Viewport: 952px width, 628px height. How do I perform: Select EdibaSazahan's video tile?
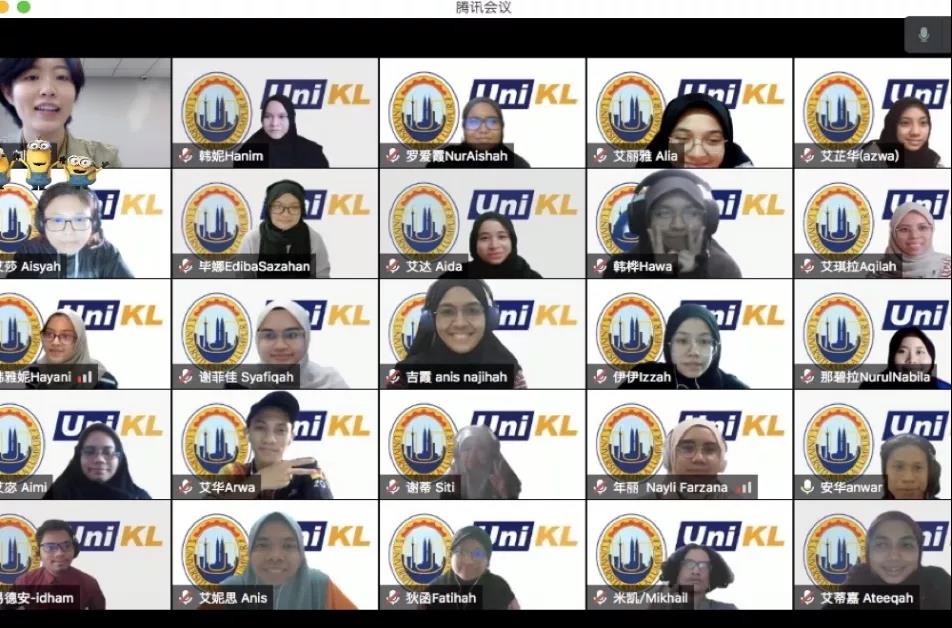pos(275,222)
